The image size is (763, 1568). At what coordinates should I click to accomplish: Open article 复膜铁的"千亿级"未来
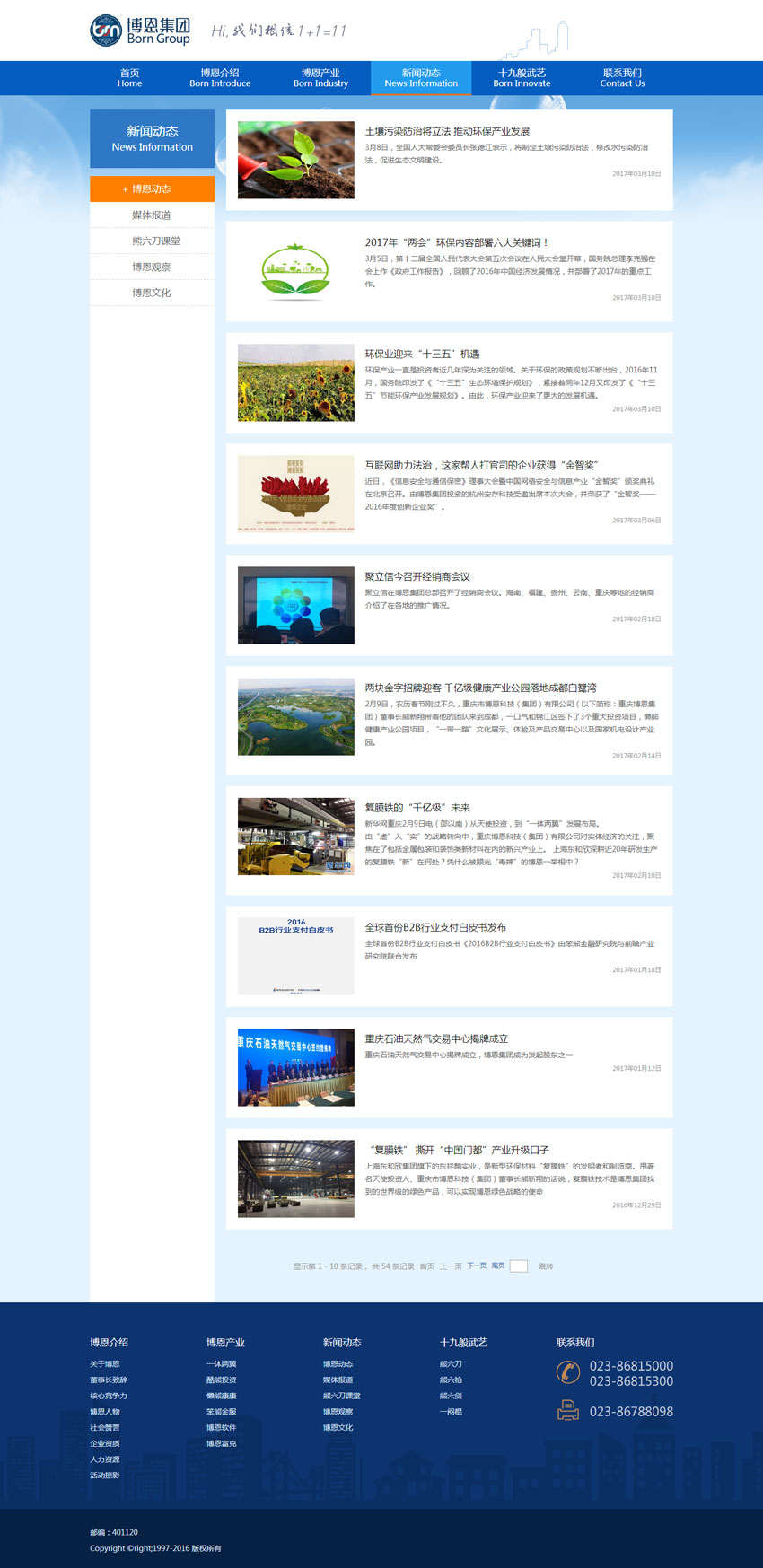coord(417,808)
